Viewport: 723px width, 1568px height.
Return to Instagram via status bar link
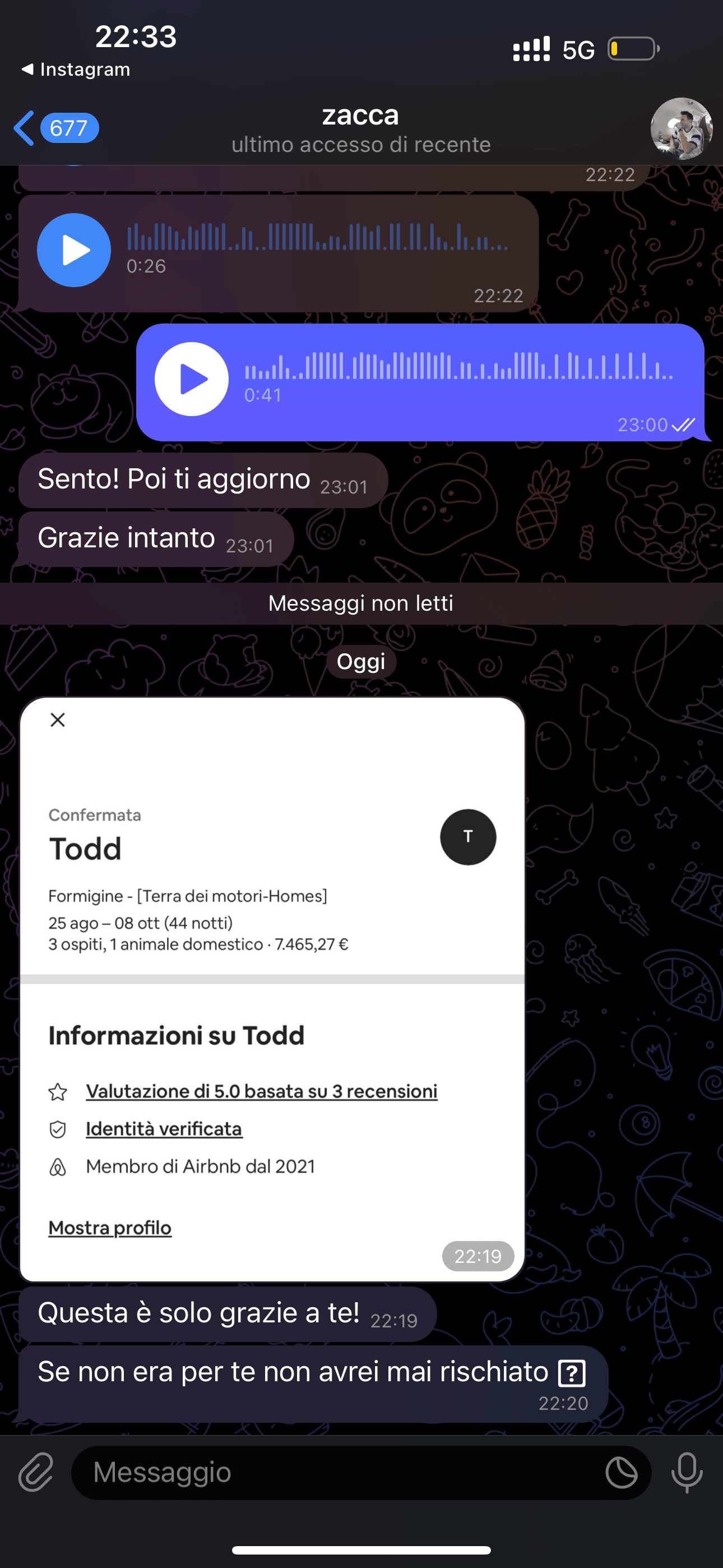point(76,70)
